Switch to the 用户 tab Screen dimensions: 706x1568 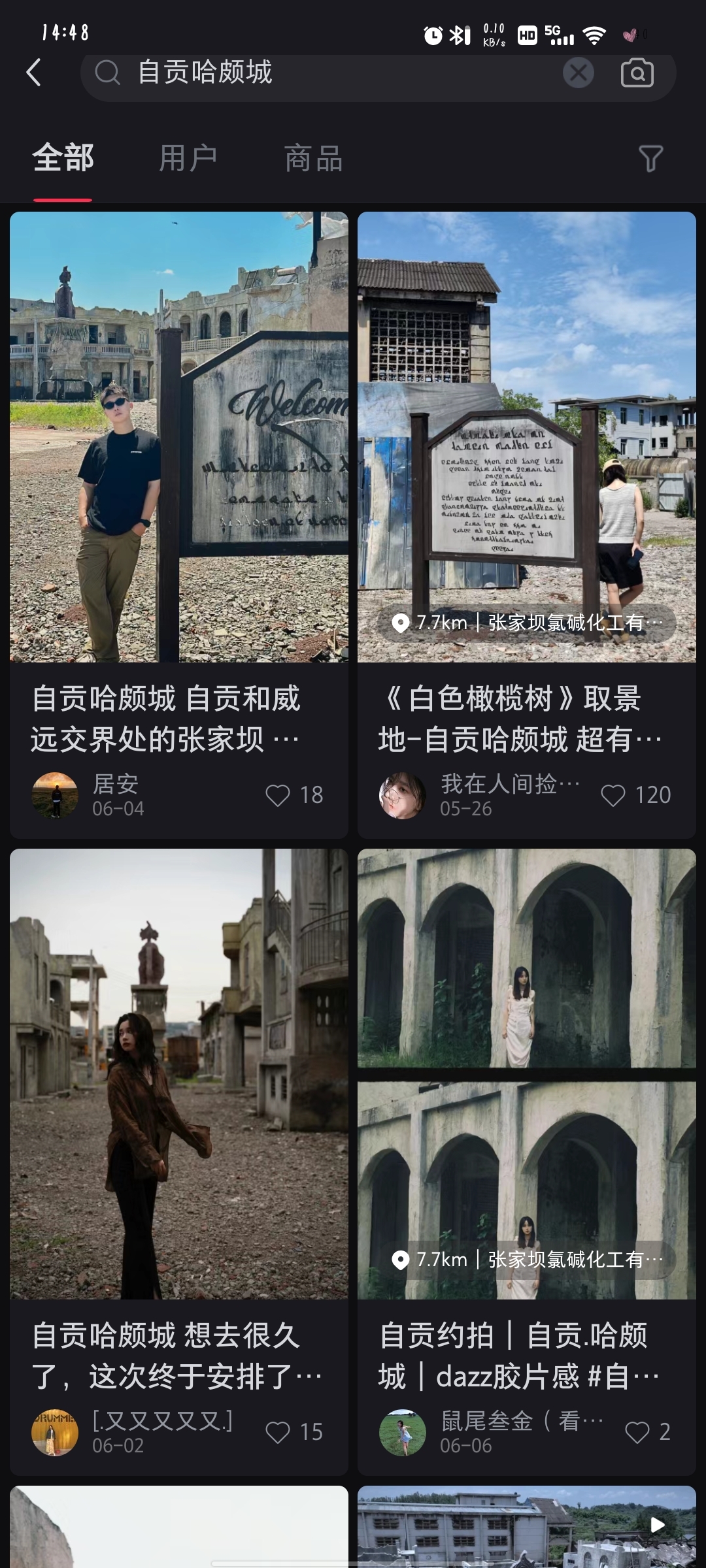coord(188,159)
